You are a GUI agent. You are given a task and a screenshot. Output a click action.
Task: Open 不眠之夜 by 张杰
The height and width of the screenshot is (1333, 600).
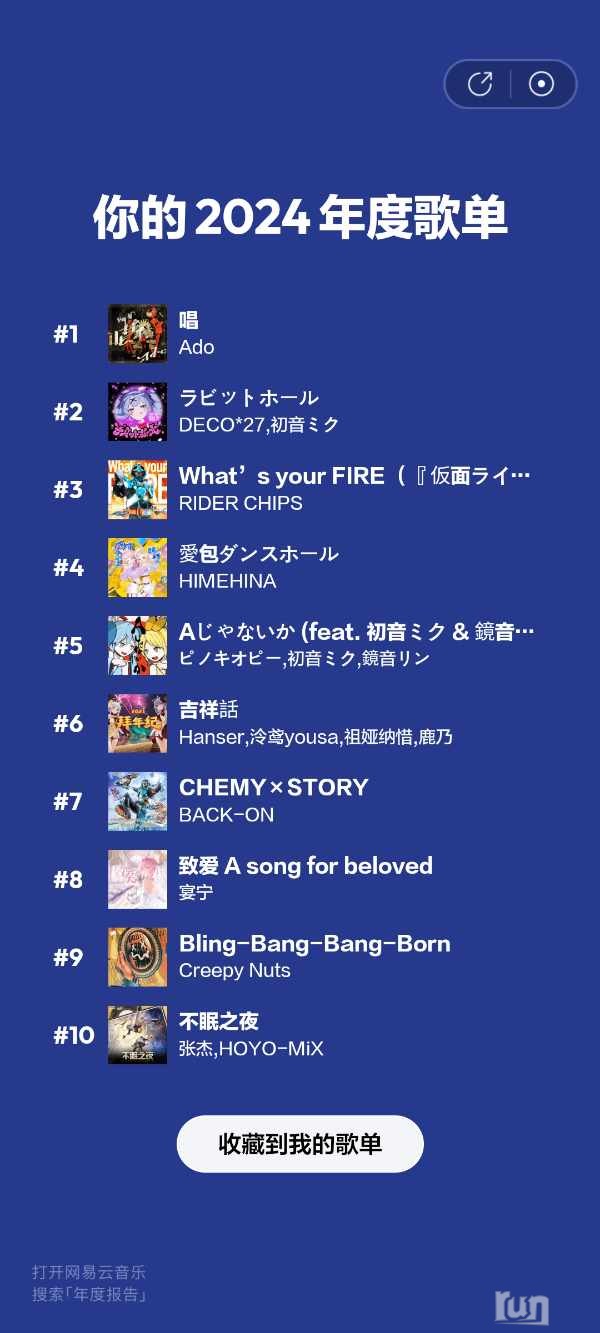[300, 1035]
